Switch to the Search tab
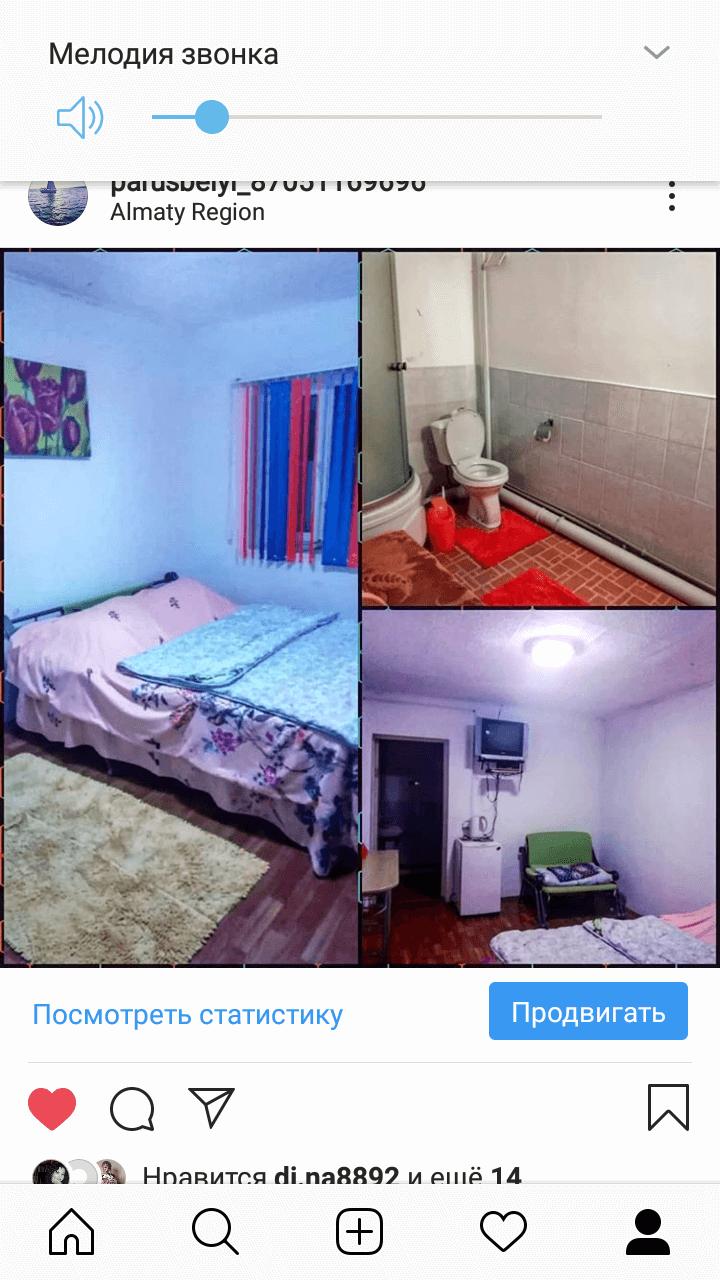Viewport: 720px width, 1280px height. (215, 1231)
